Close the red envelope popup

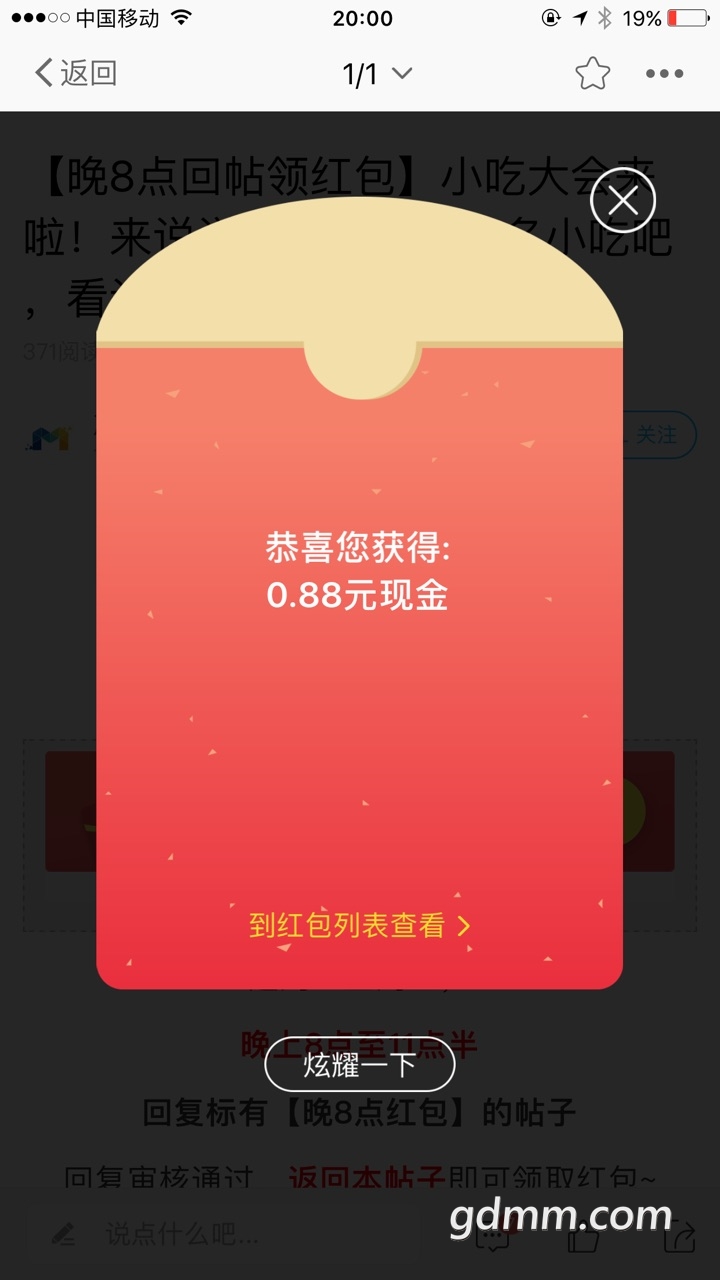tap(623, 202)
